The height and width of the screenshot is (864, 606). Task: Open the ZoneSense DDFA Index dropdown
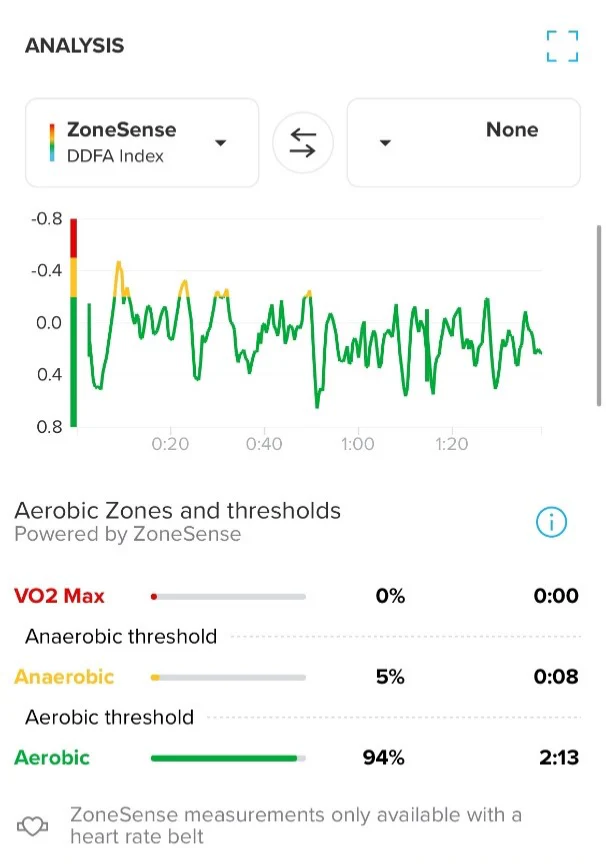tap(142, 142)
